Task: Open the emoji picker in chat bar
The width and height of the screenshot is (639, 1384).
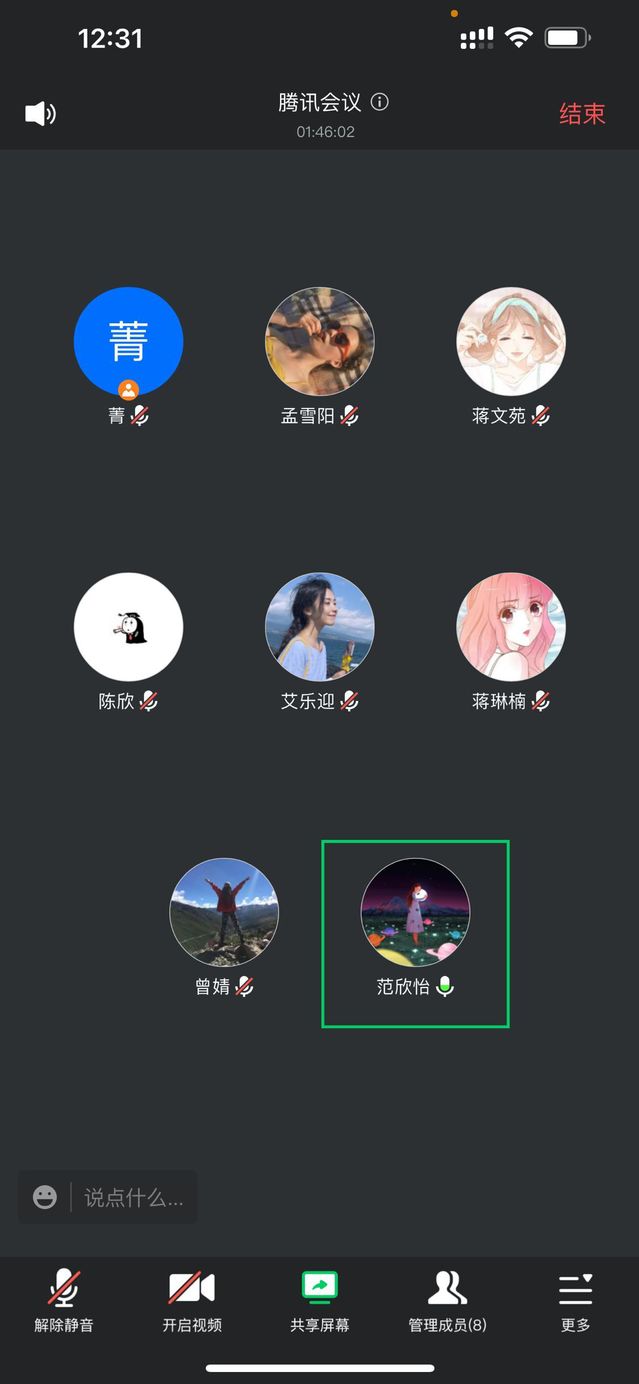Action: point(45,1197)
